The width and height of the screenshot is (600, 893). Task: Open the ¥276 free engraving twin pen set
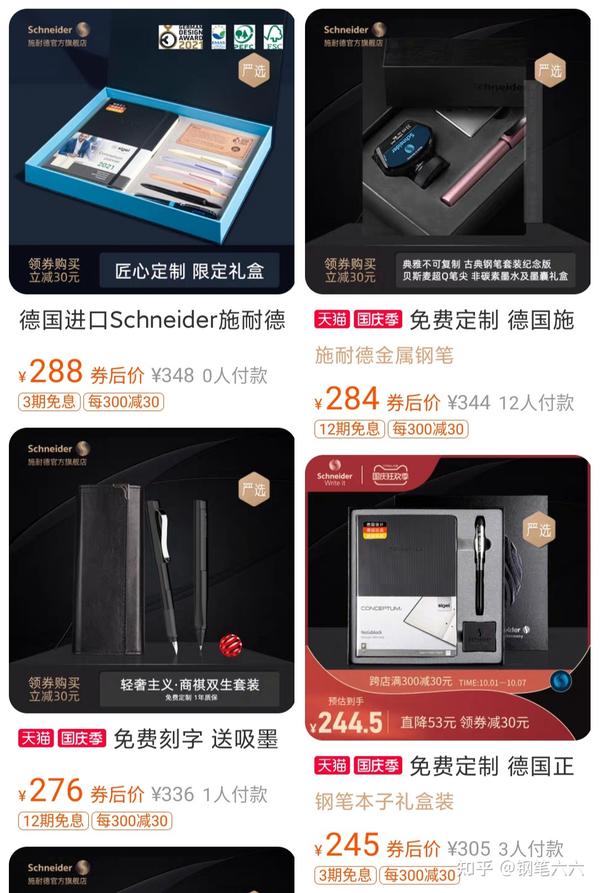pyautogui.click(x=152, y=570)
